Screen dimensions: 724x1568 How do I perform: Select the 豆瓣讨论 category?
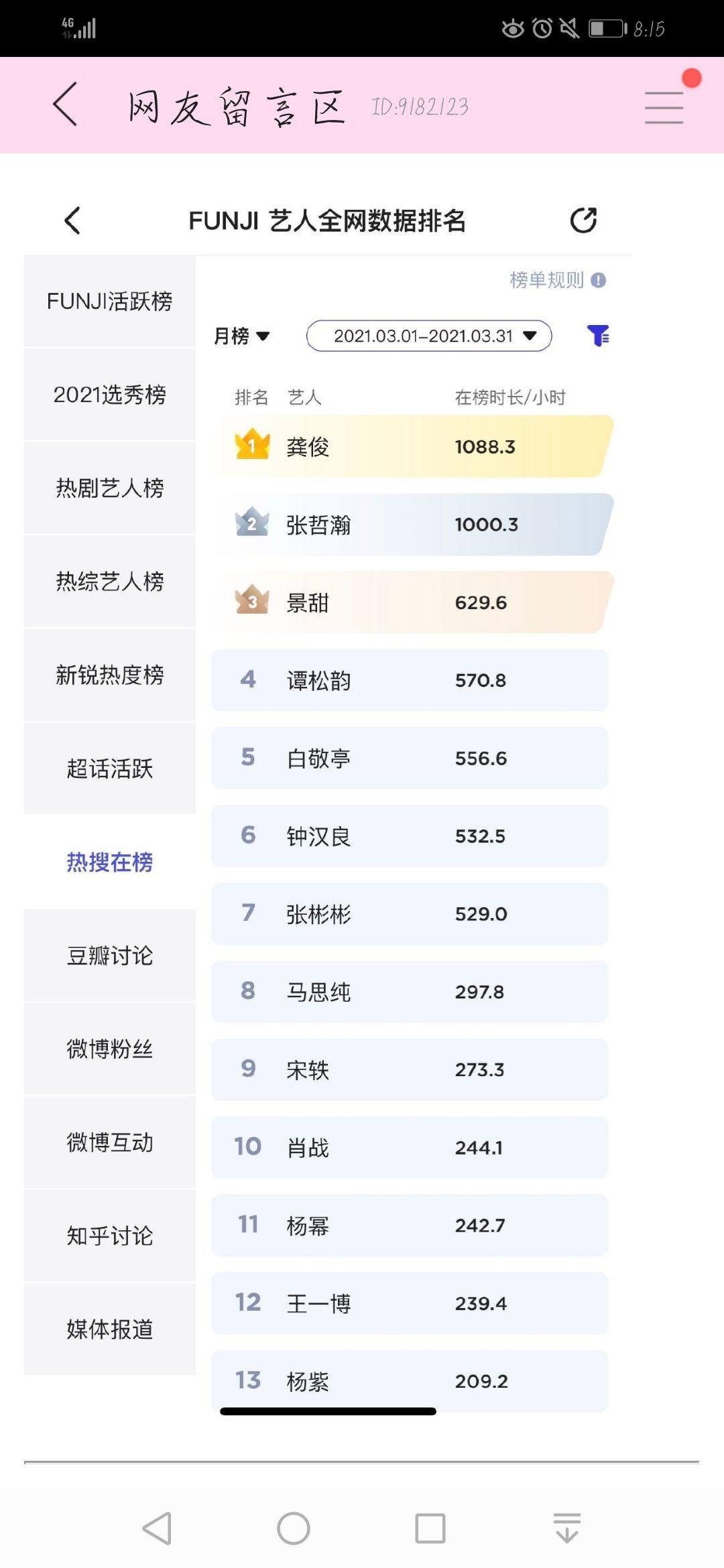[109, 956]
